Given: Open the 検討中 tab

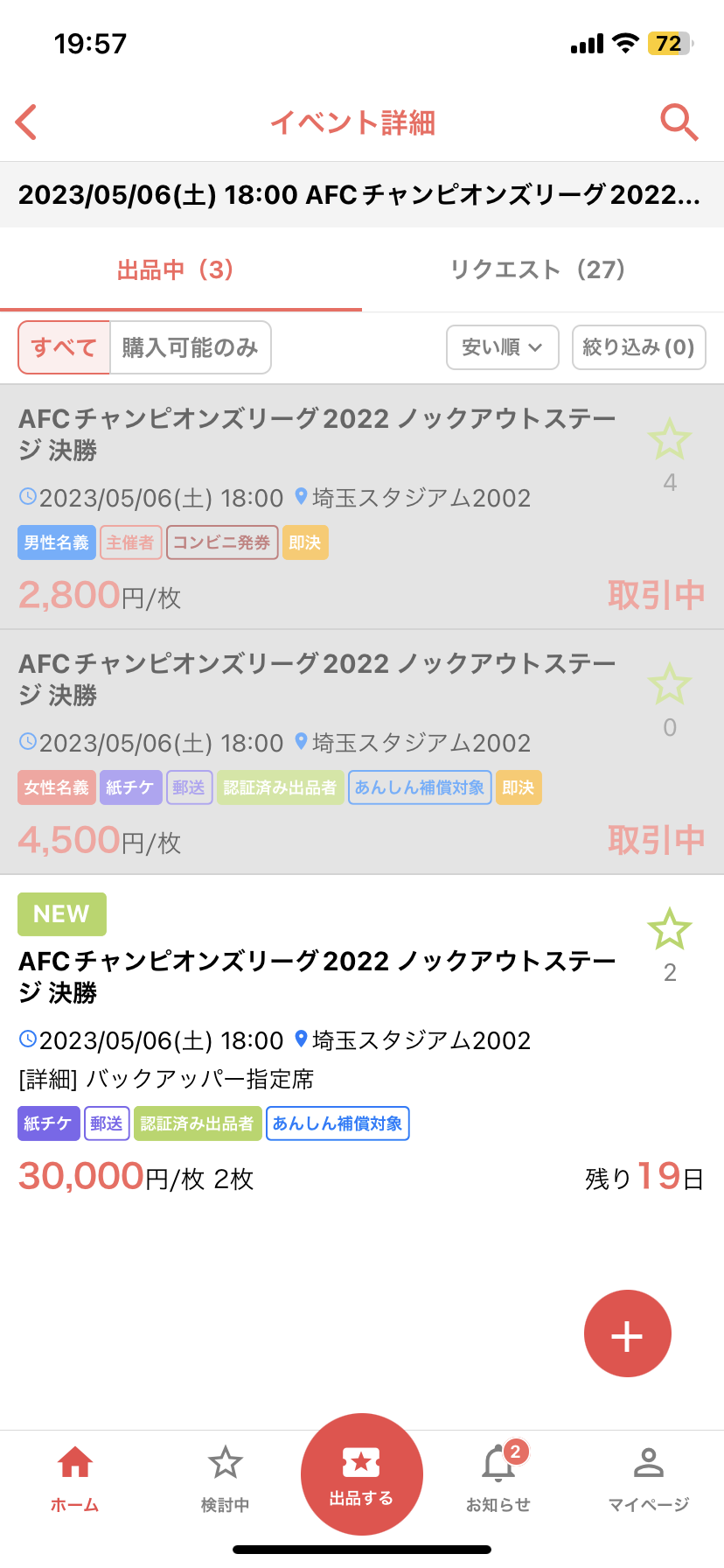Looking at the screenshot, I should [225, 1479].
